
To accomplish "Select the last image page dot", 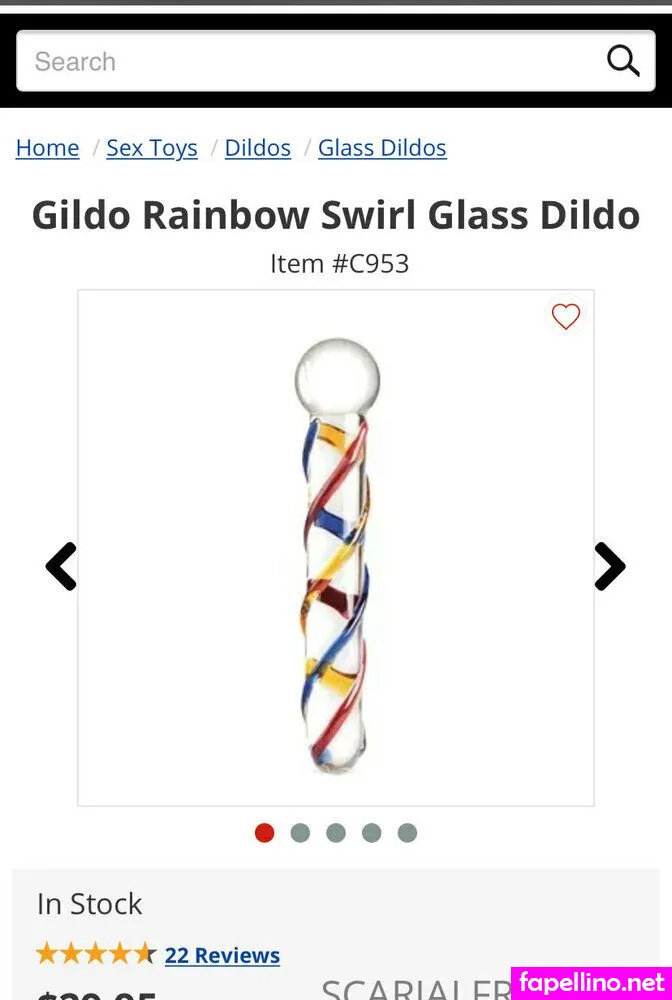I will tap(407, 833).
